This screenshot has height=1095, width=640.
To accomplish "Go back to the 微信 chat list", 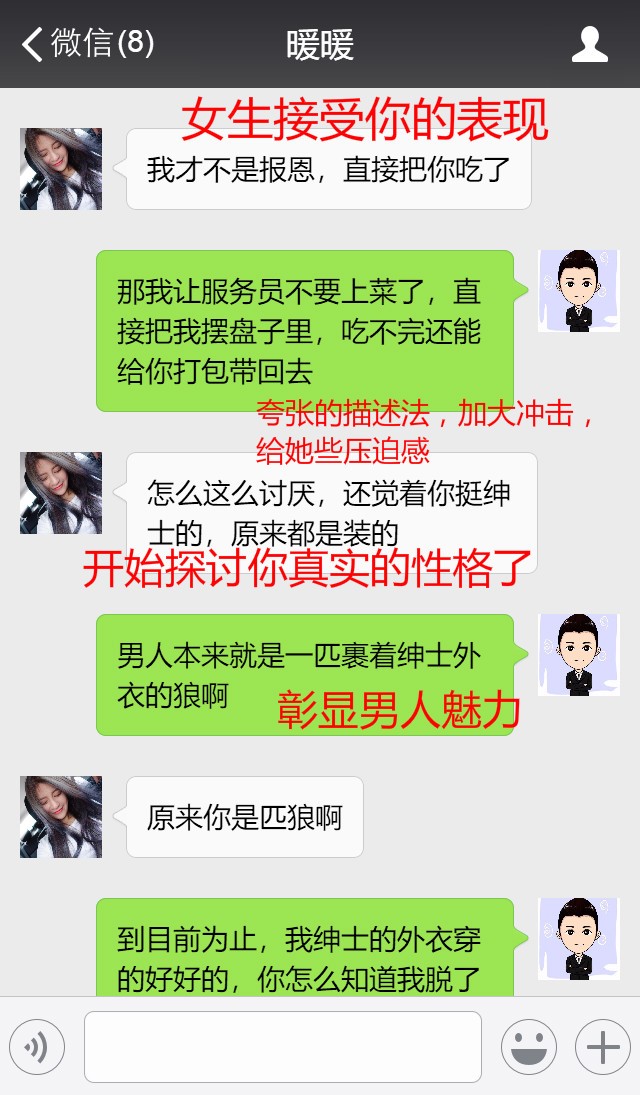I will pos(85,44).
